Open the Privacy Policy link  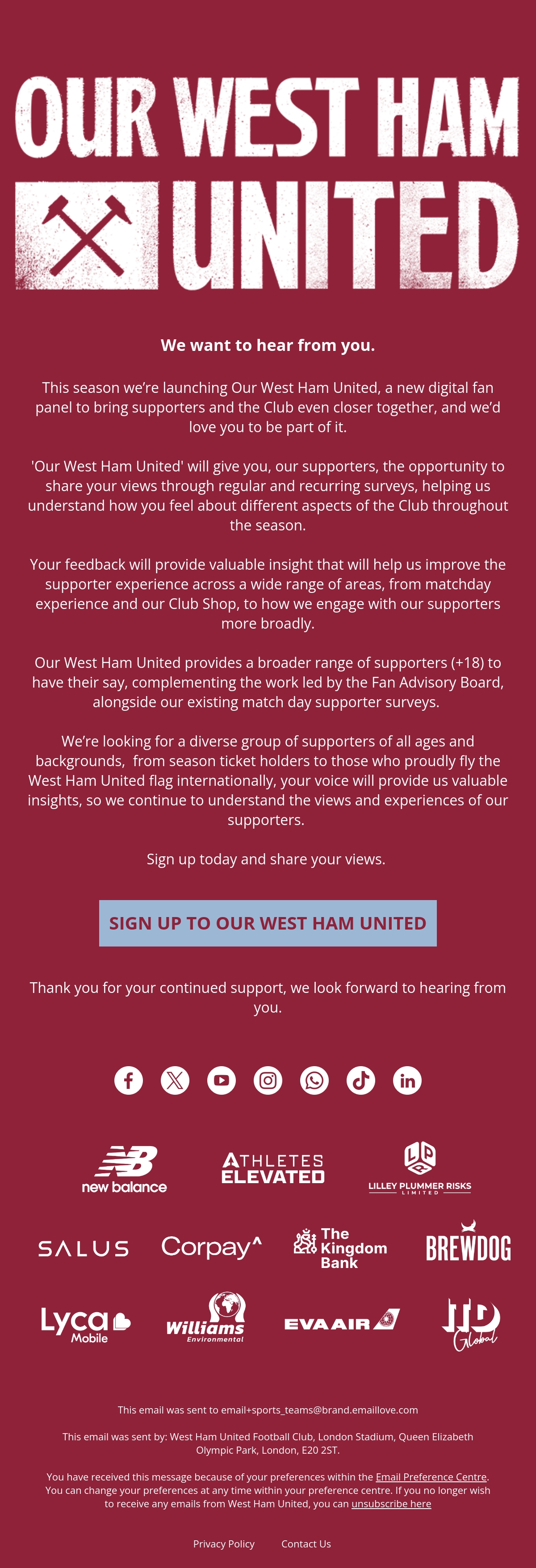click(223, 1543)
